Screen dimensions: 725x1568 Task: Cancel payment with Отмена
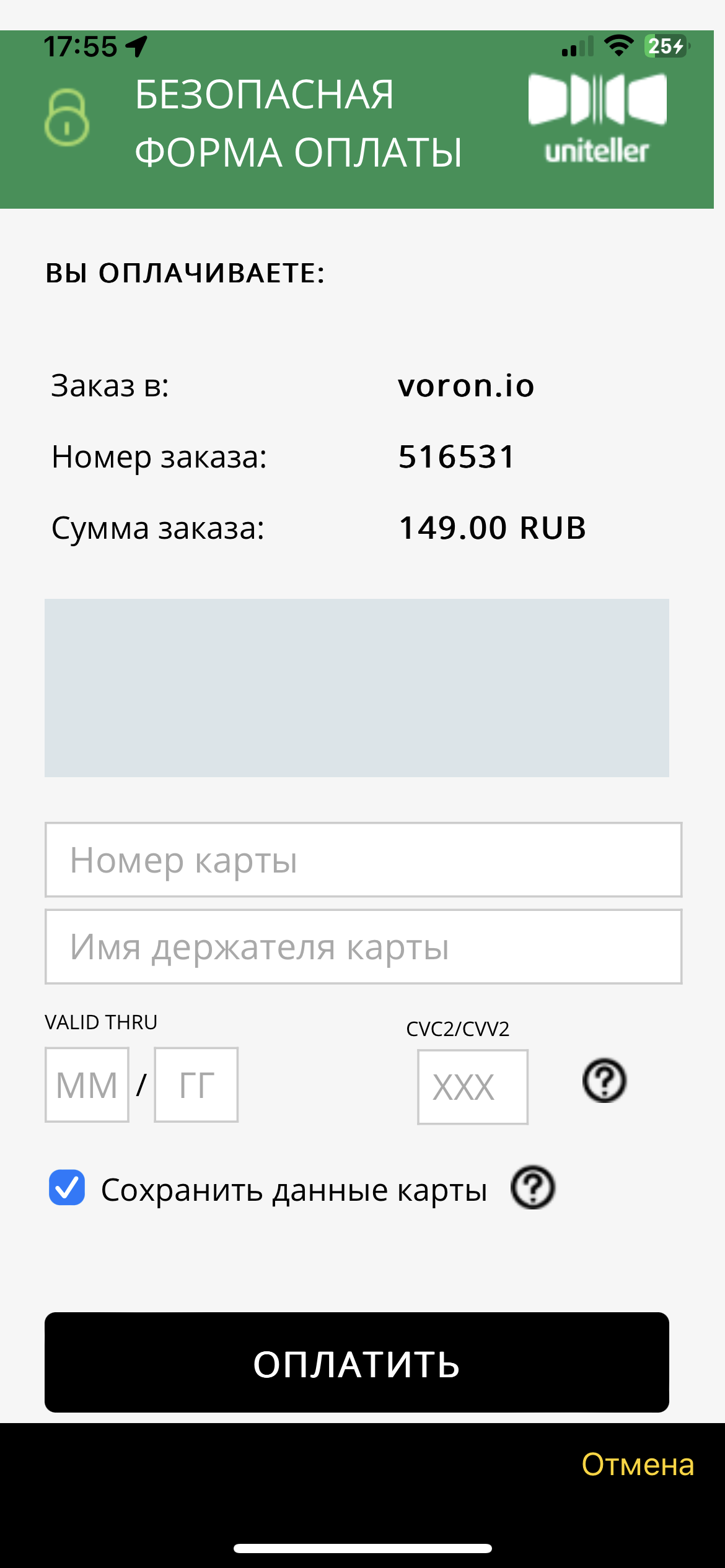tap(638, 1465)
